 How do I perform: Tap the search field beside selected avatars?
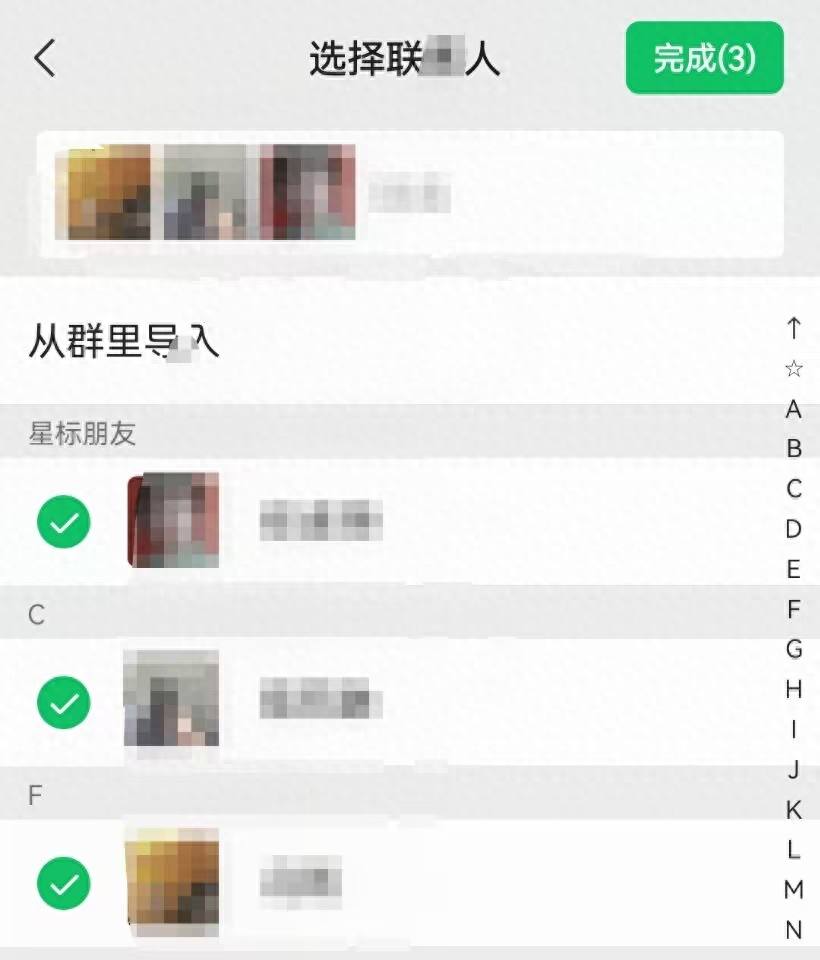point(560,194)
